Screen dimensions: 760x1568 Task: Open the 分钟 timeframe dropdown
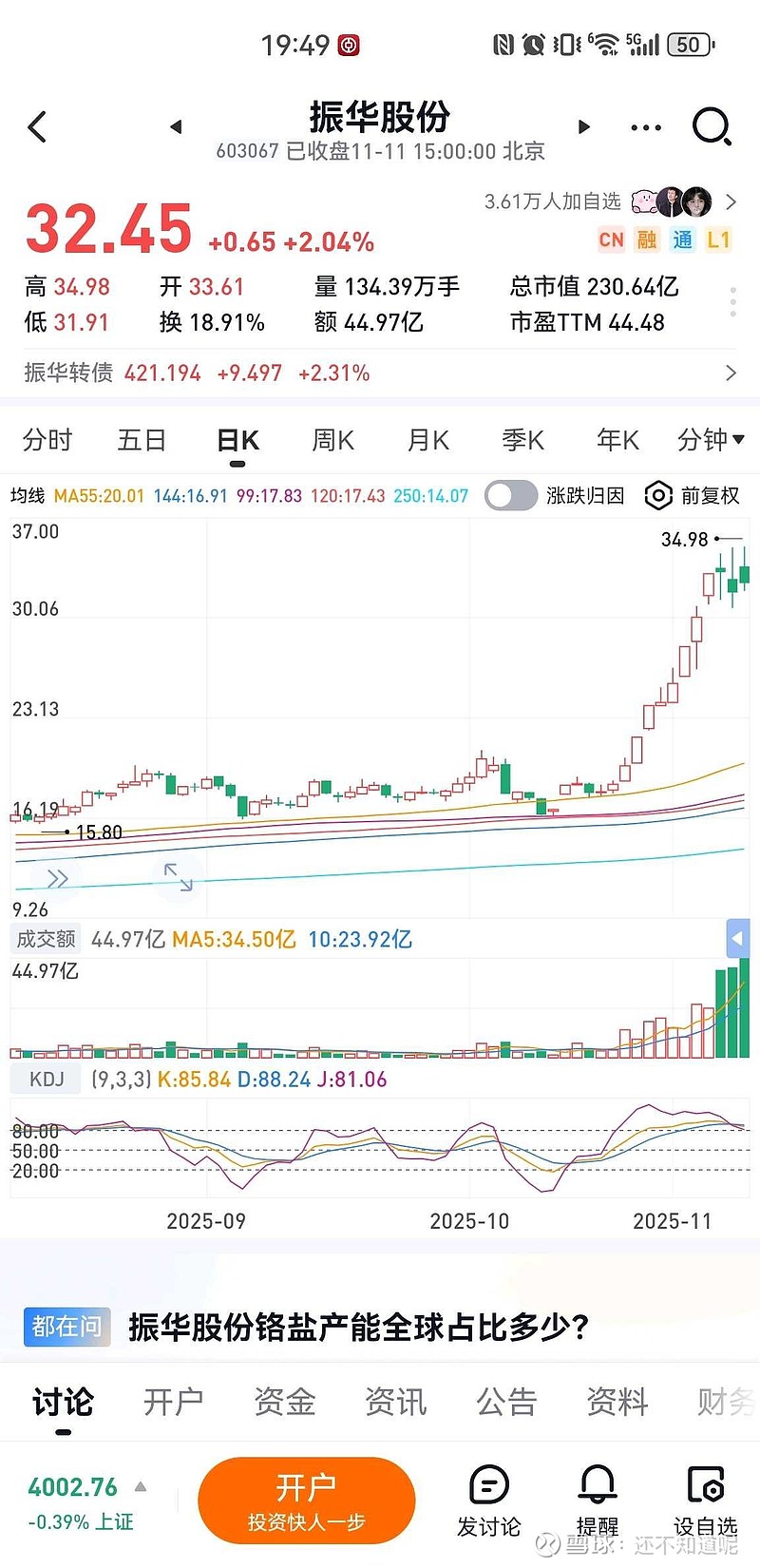[x=709, y=439]
